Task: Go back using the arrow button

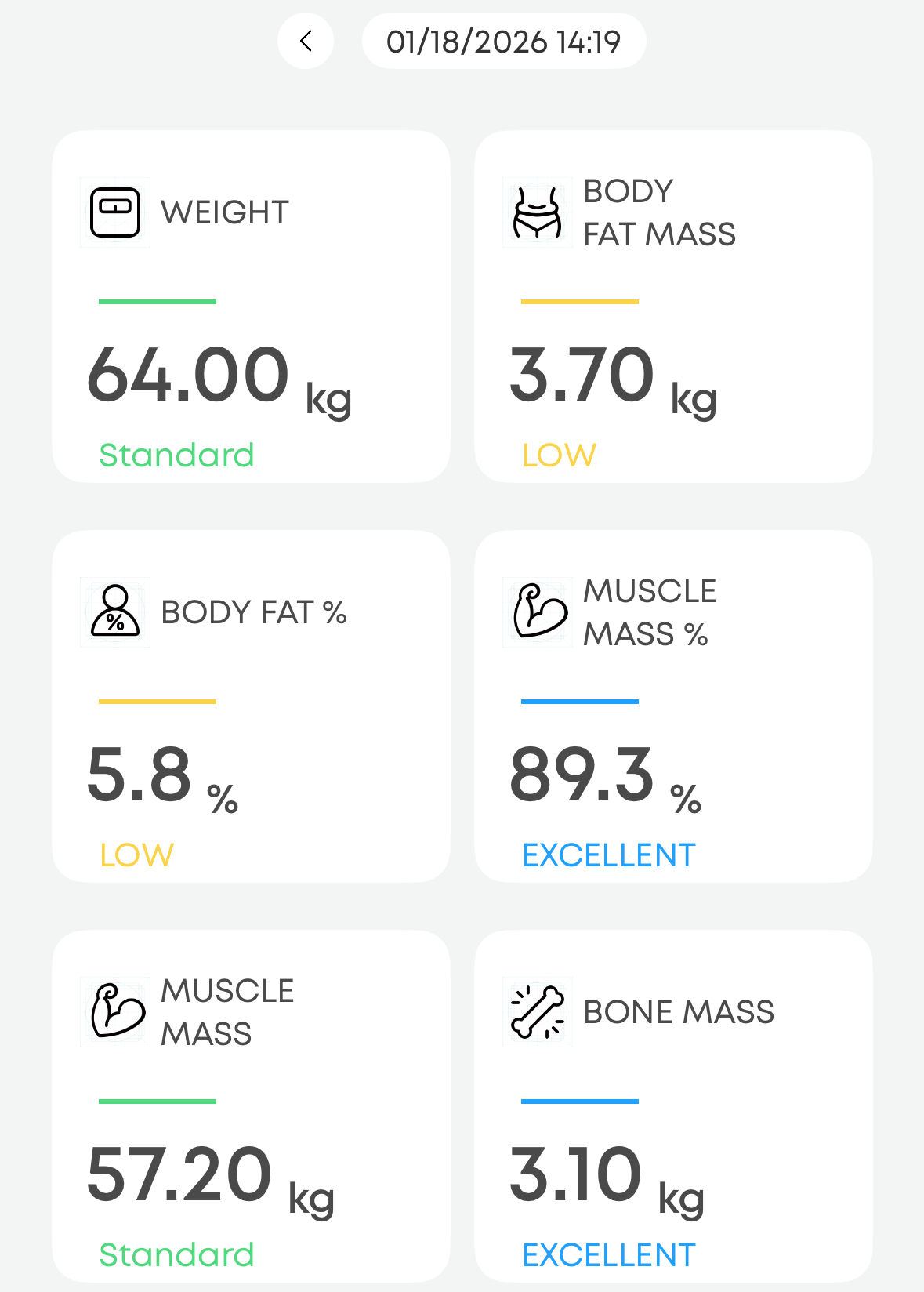Action: click(x=306, y=41)
